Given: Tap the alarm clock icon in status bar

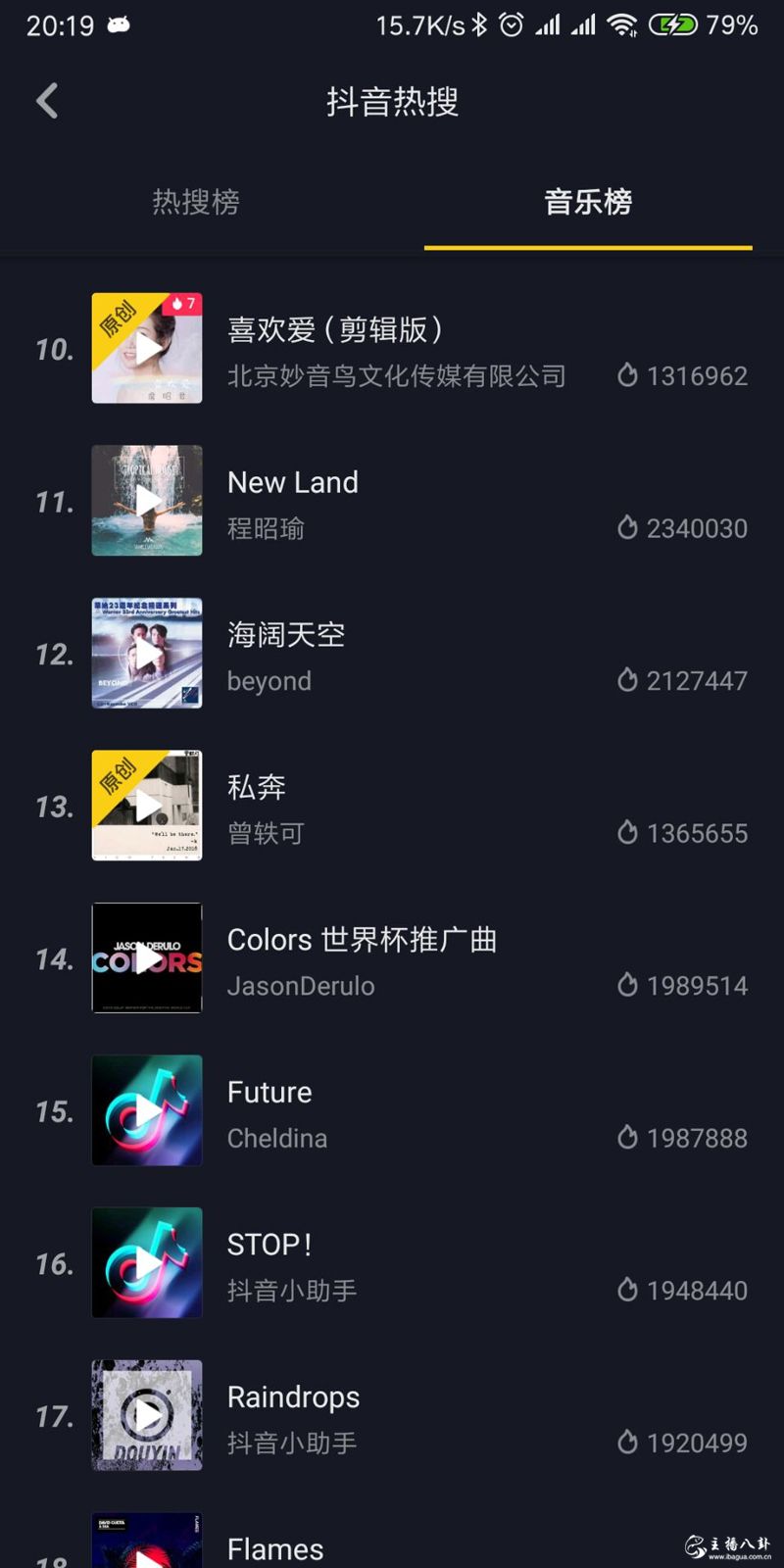Looking at the screenshot, I should (511, 26).
